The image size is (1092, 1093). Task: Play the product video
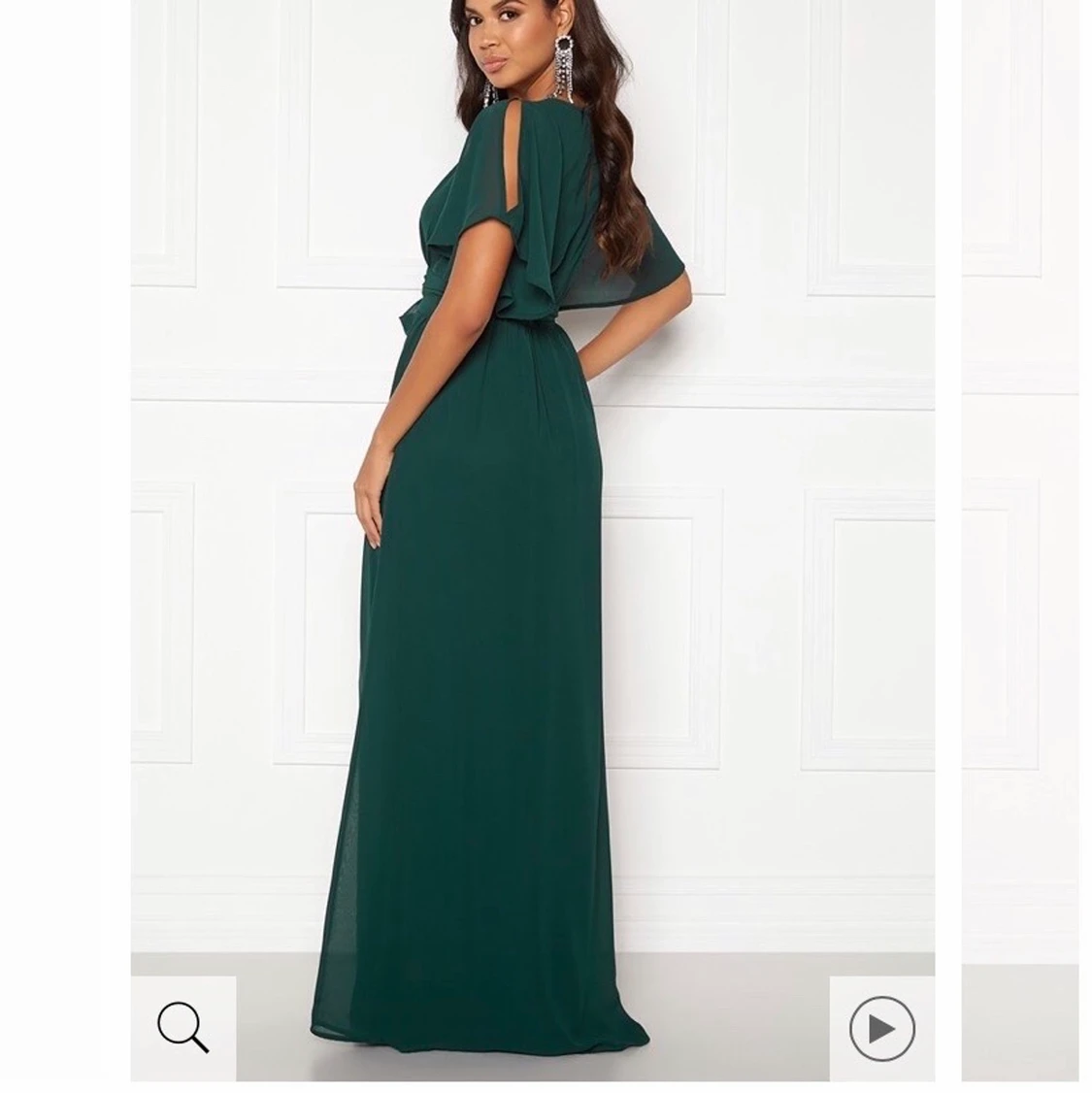point(881,1028)
